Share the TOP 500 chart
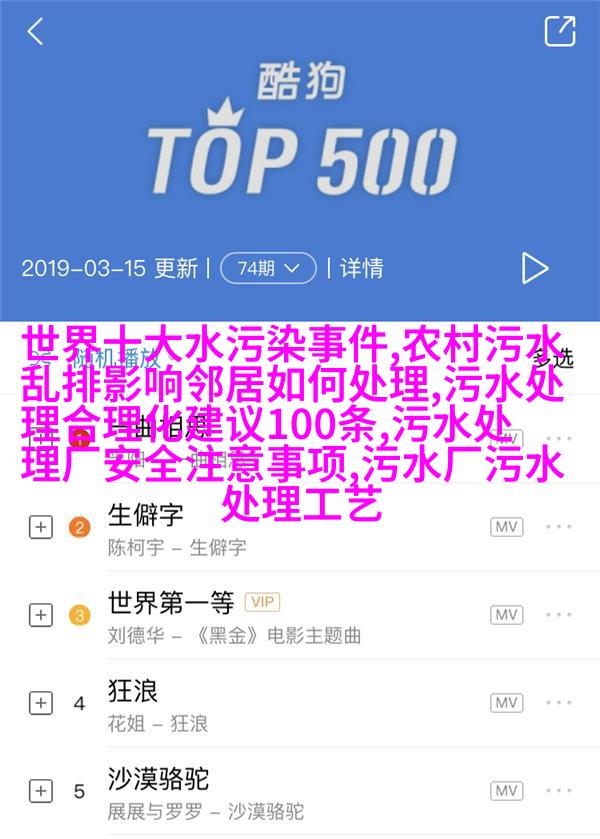This screenshot has width=600, height=839. click(560, 31)
